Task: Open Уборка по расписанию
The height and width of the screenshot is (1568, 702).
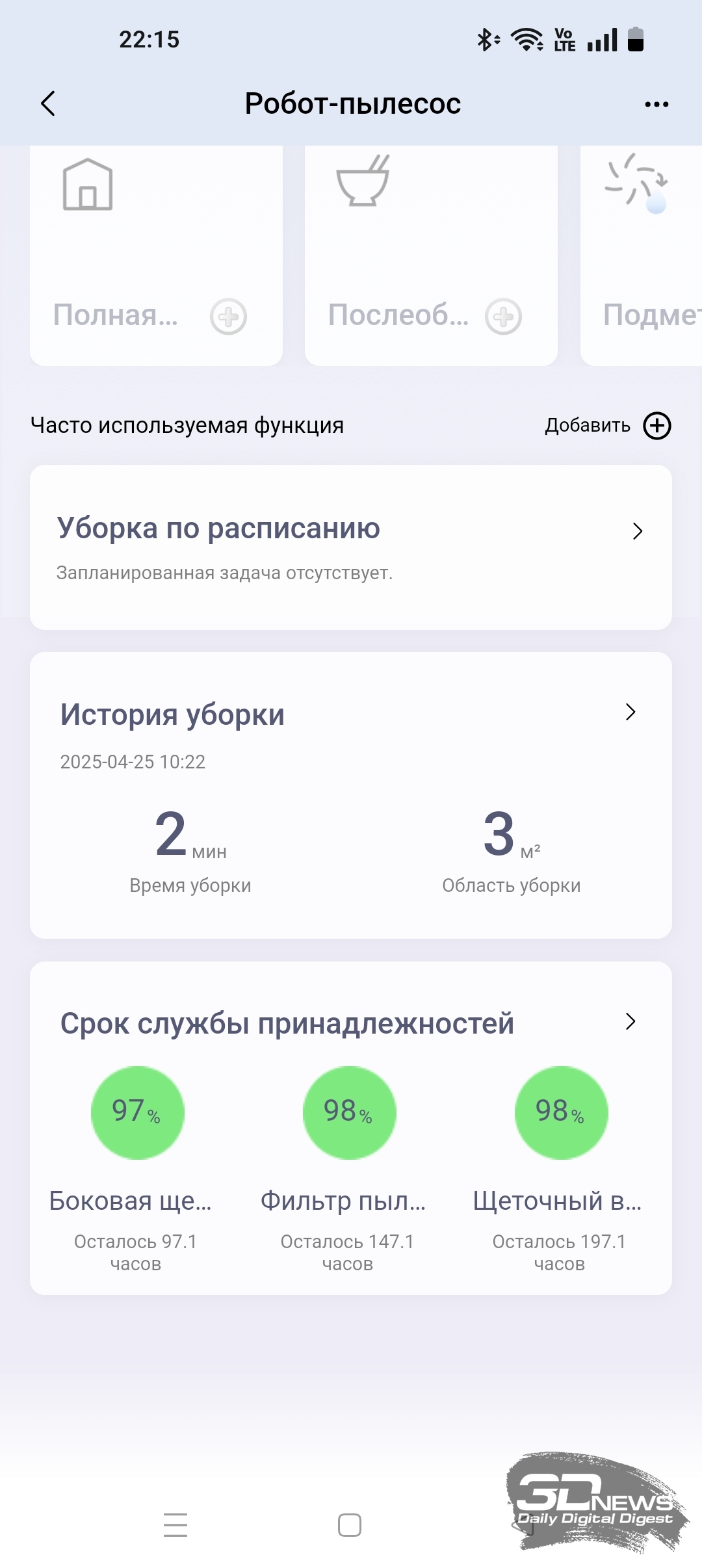Action: (x=351, y=547)
